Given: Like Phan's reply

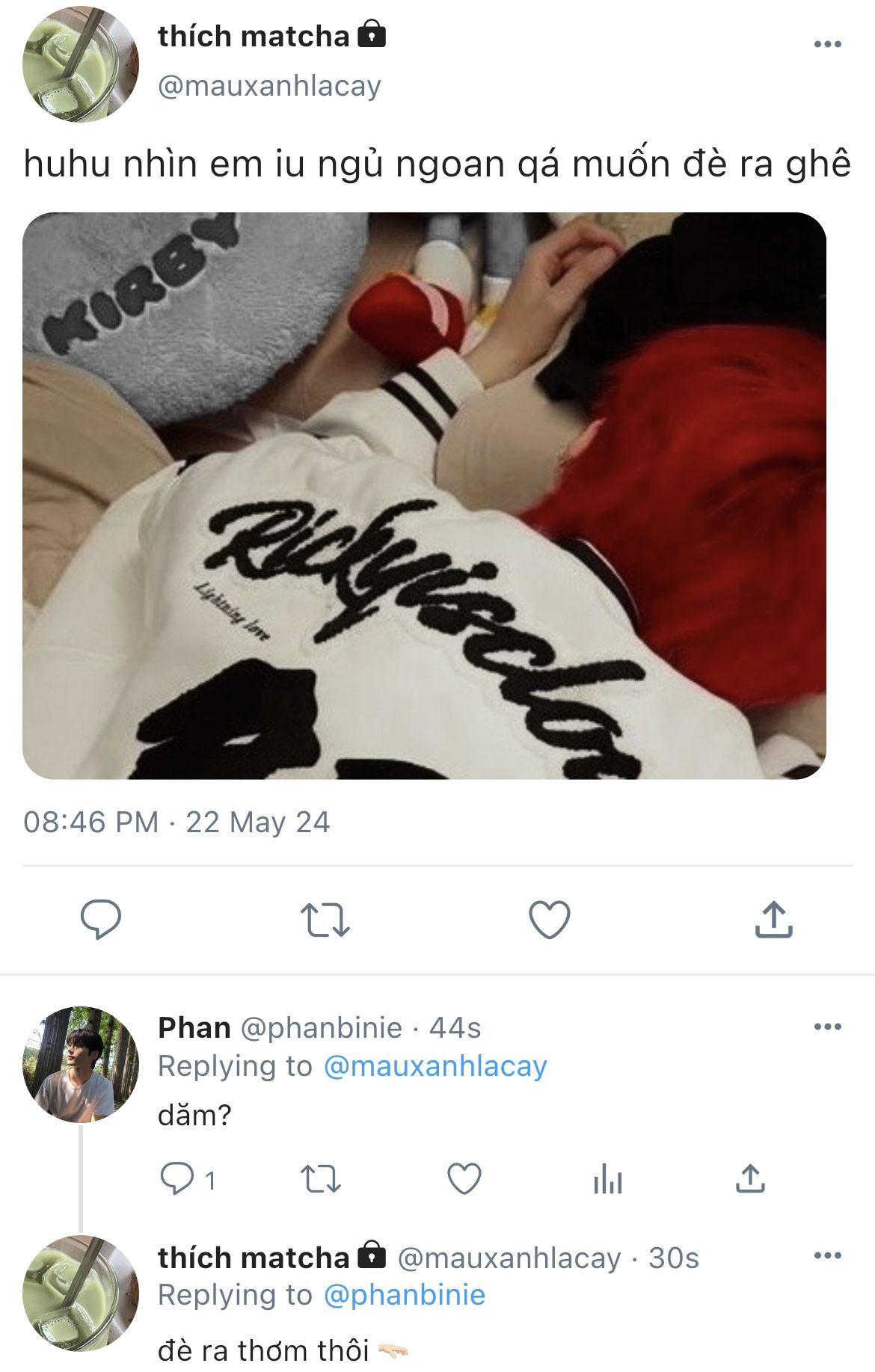Looking at the screenshot, I should click(x=464, y=1179).
